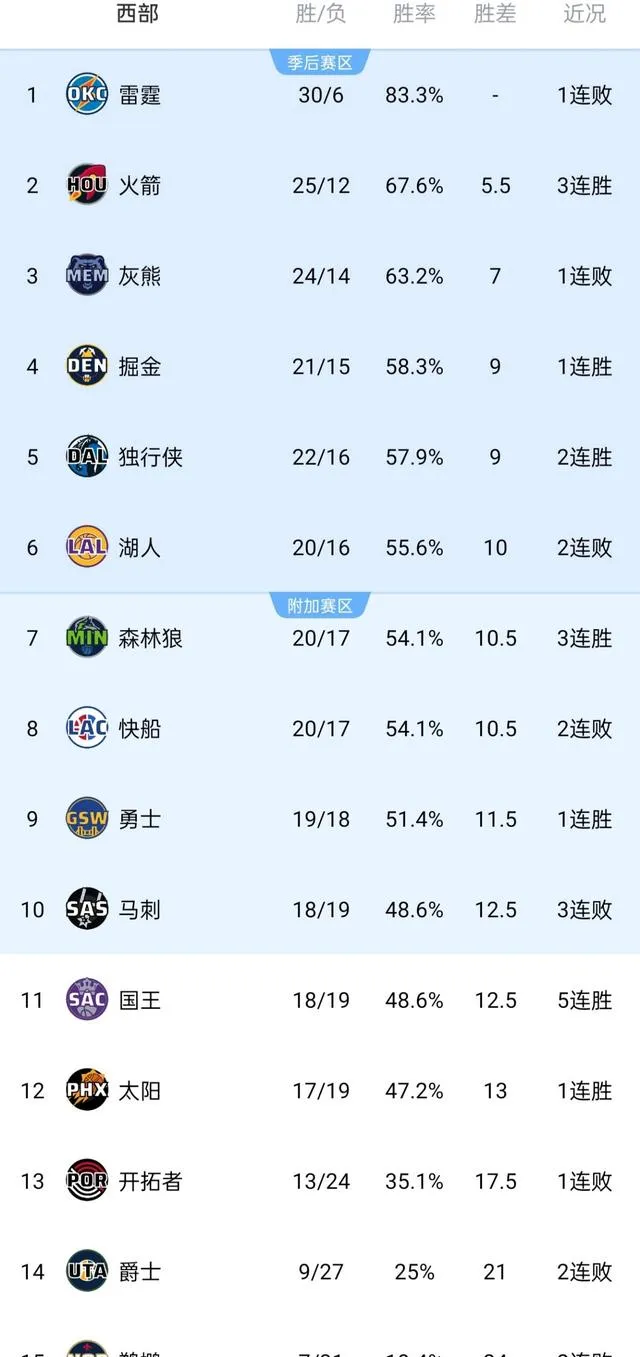This screenshot has height=1357, width=640.
Task: Open the 国王 team row
Action: pyautogui.click(x=139, y=1000)
